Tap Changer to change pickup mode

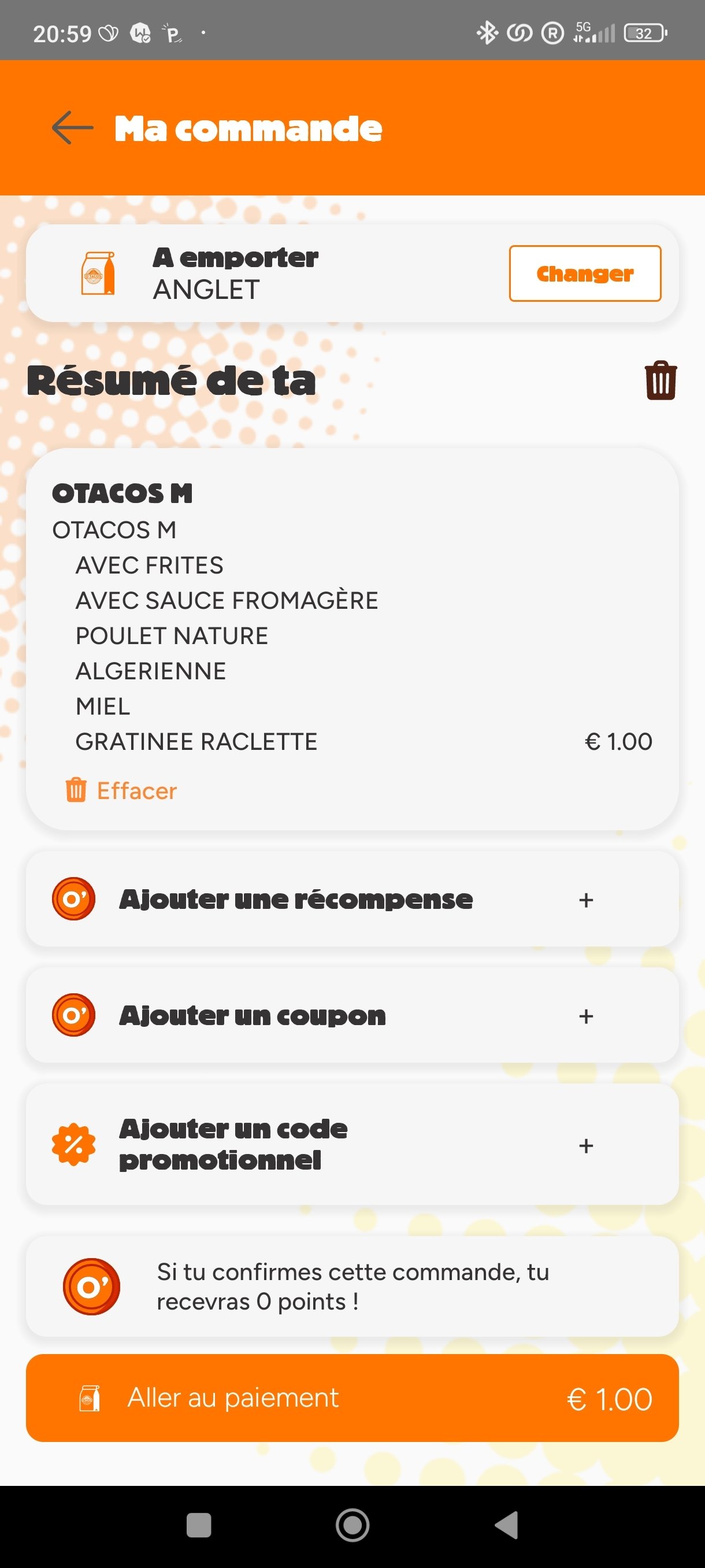tap(585, 273)
